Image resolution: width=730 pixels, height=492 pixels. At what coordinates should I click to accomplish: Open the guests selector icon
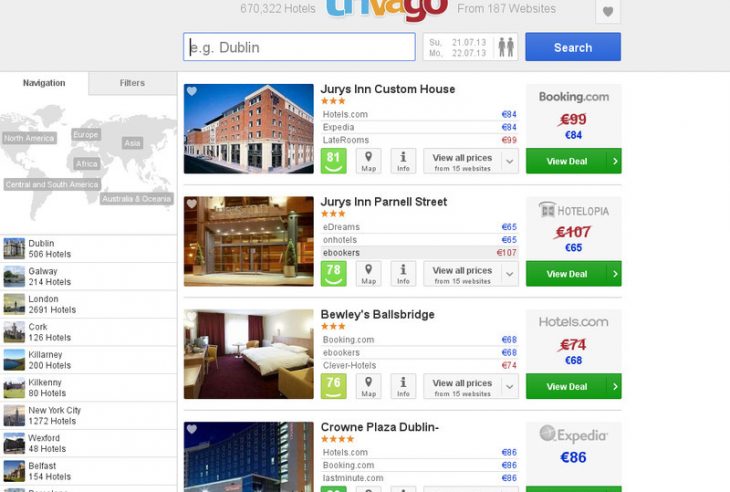[x=507, y=47]
